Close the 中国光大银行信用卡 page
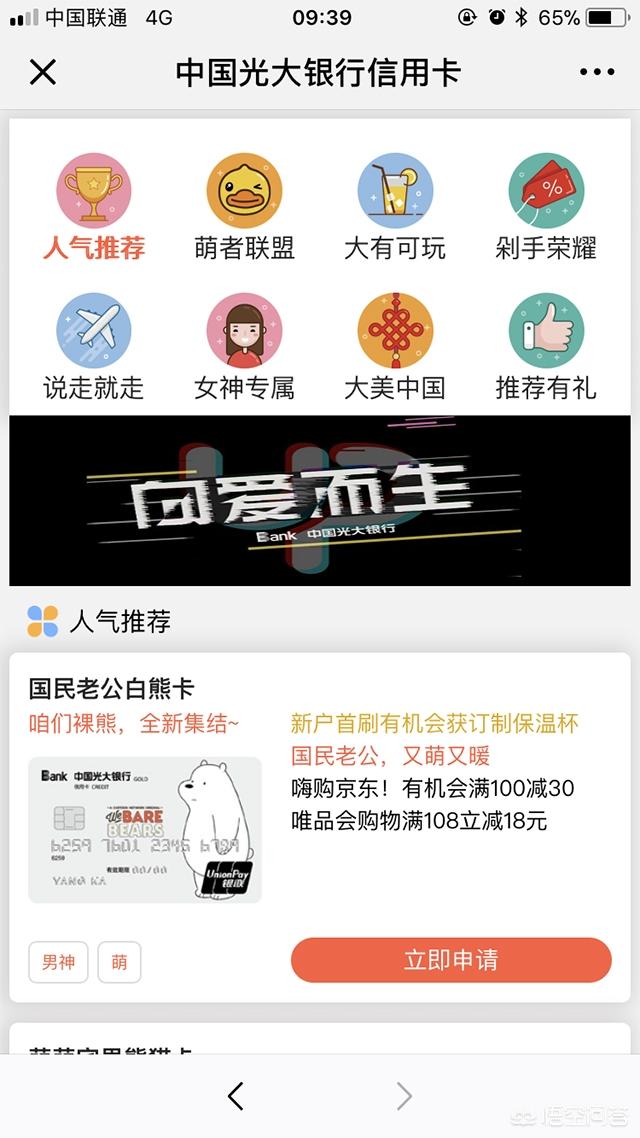Screen dimensions: 640x1138 tap(43, 72)
